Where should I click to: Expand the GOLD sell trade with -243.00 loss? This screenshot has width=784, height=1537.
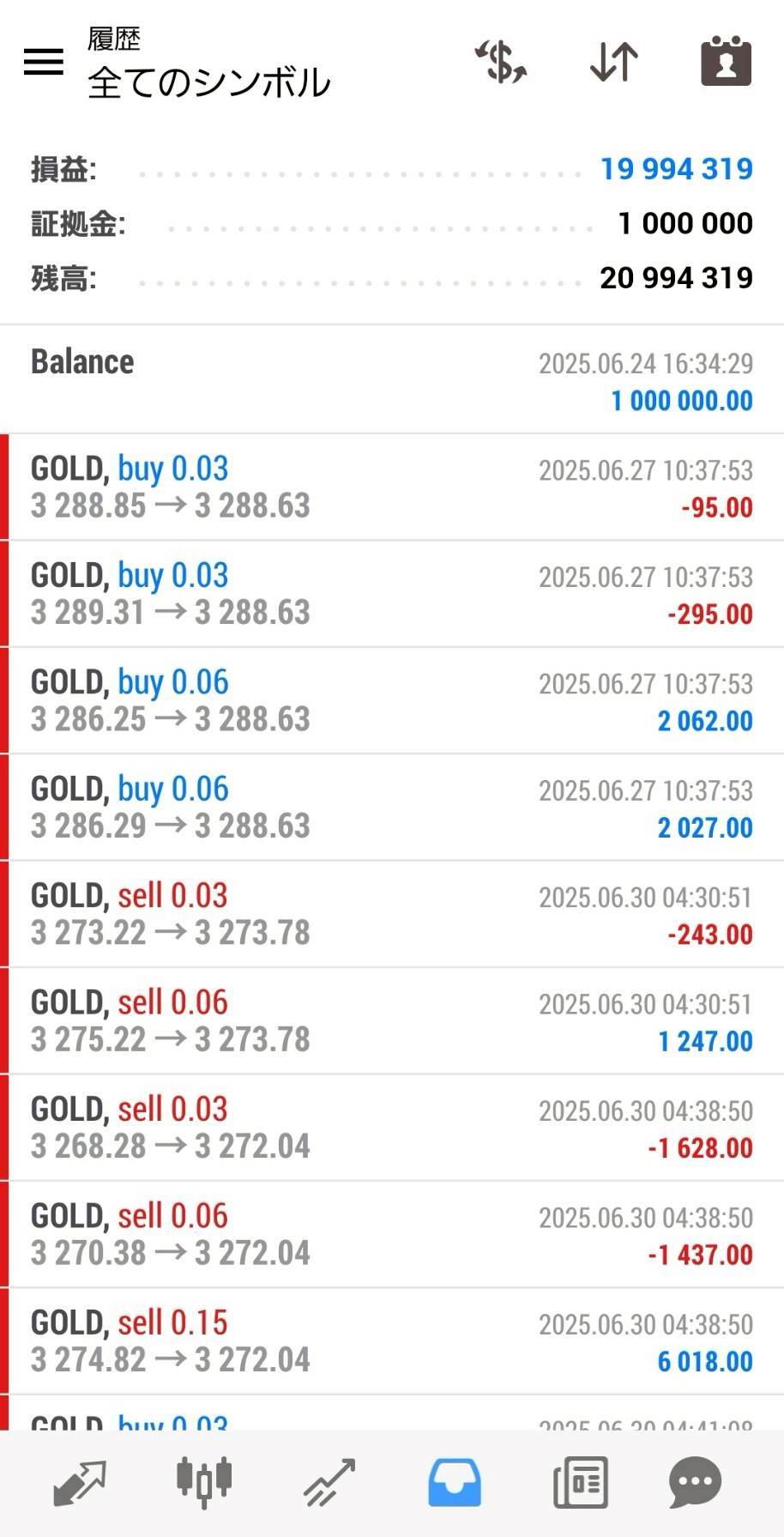click(x=392, y=914)
